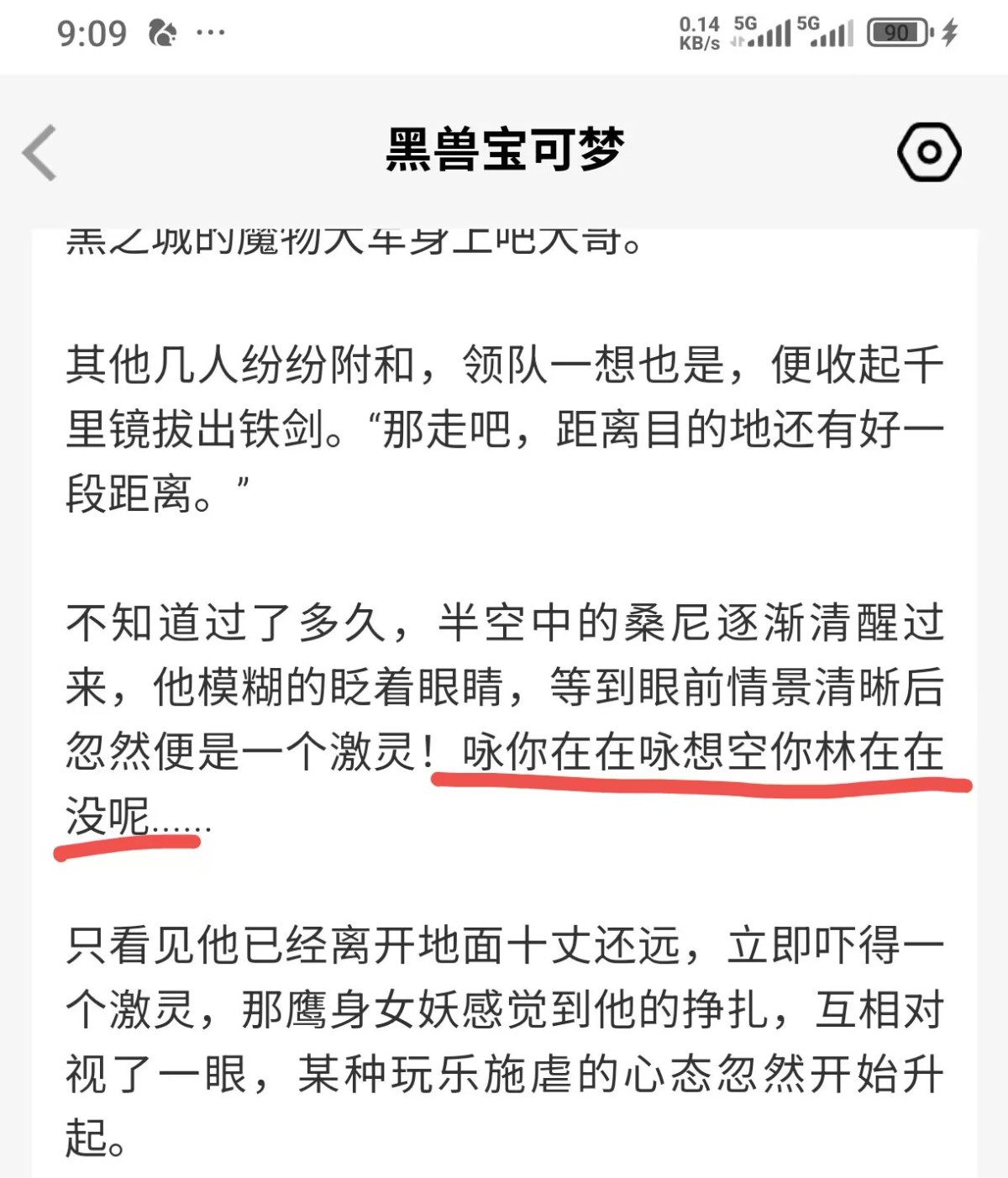Go back using the left arrow
The image size is (1008, 1178).
click(40, 153)
